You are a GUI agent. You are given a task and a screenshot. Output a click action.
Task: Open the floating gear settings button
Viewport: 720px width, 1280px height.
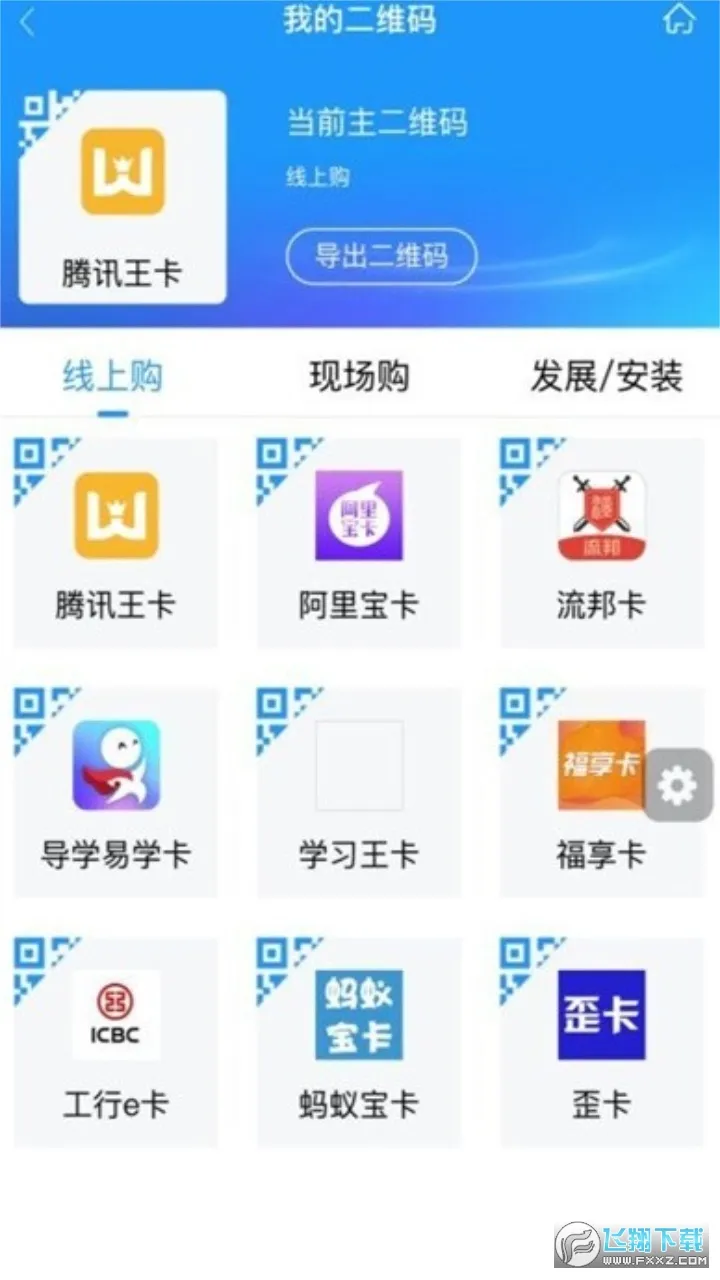click(678, 787)
